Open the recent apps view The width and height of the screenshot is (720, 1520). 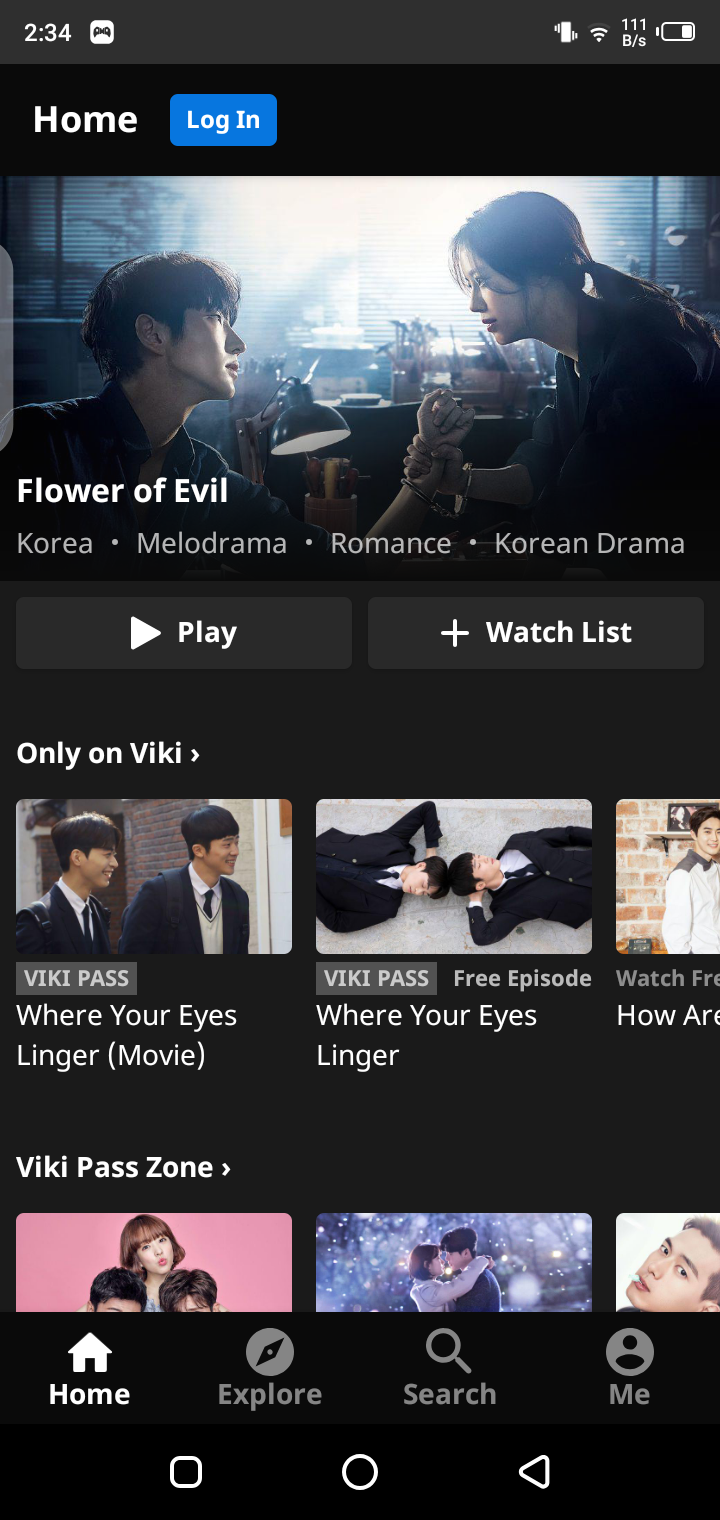point(186,1471)
